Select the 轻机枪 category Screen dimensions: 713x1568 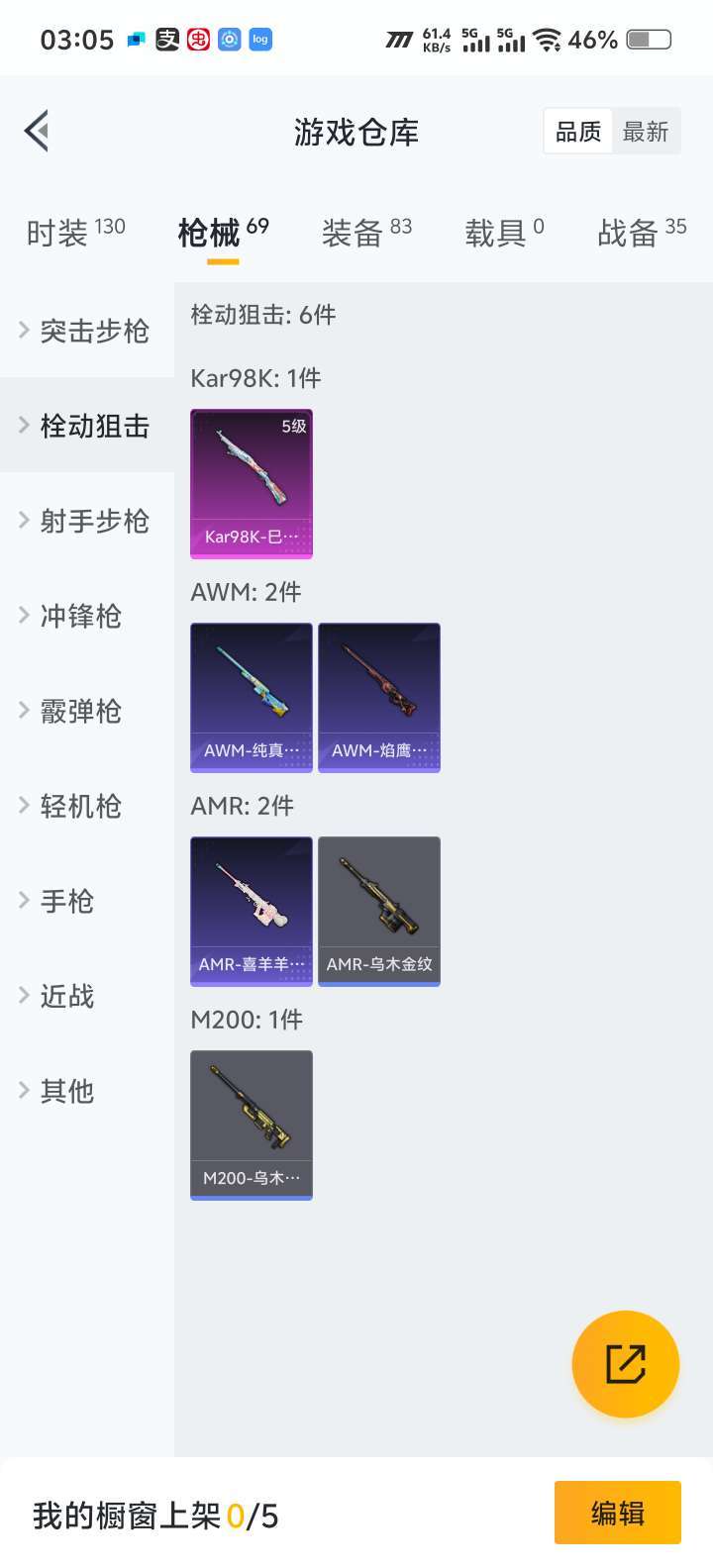(x=87, y=806)
